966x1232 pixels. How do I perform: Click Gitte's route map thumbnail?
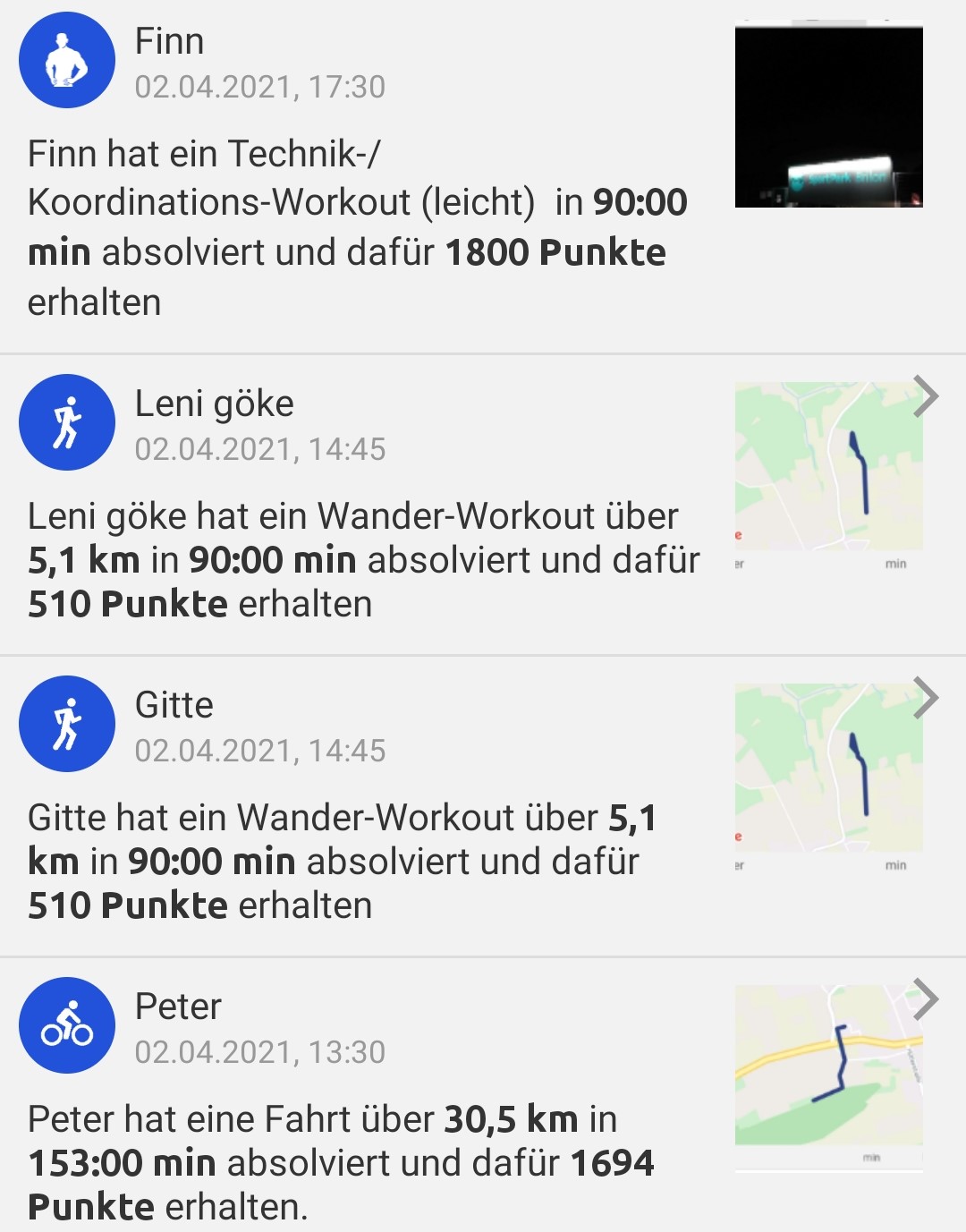pos(827,768)
